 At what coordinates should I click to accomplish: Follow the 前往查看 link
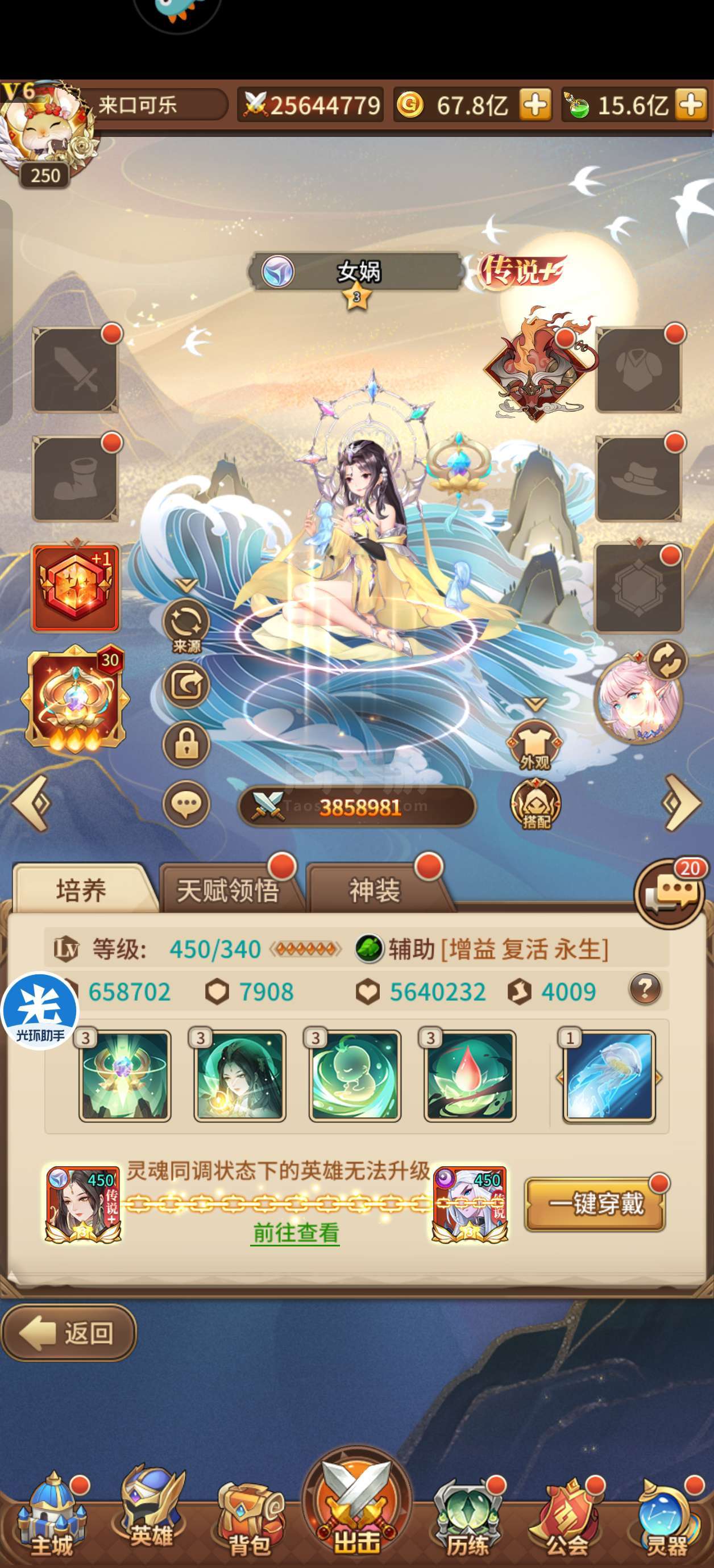pyautogui.click(x=296, y=1232)
